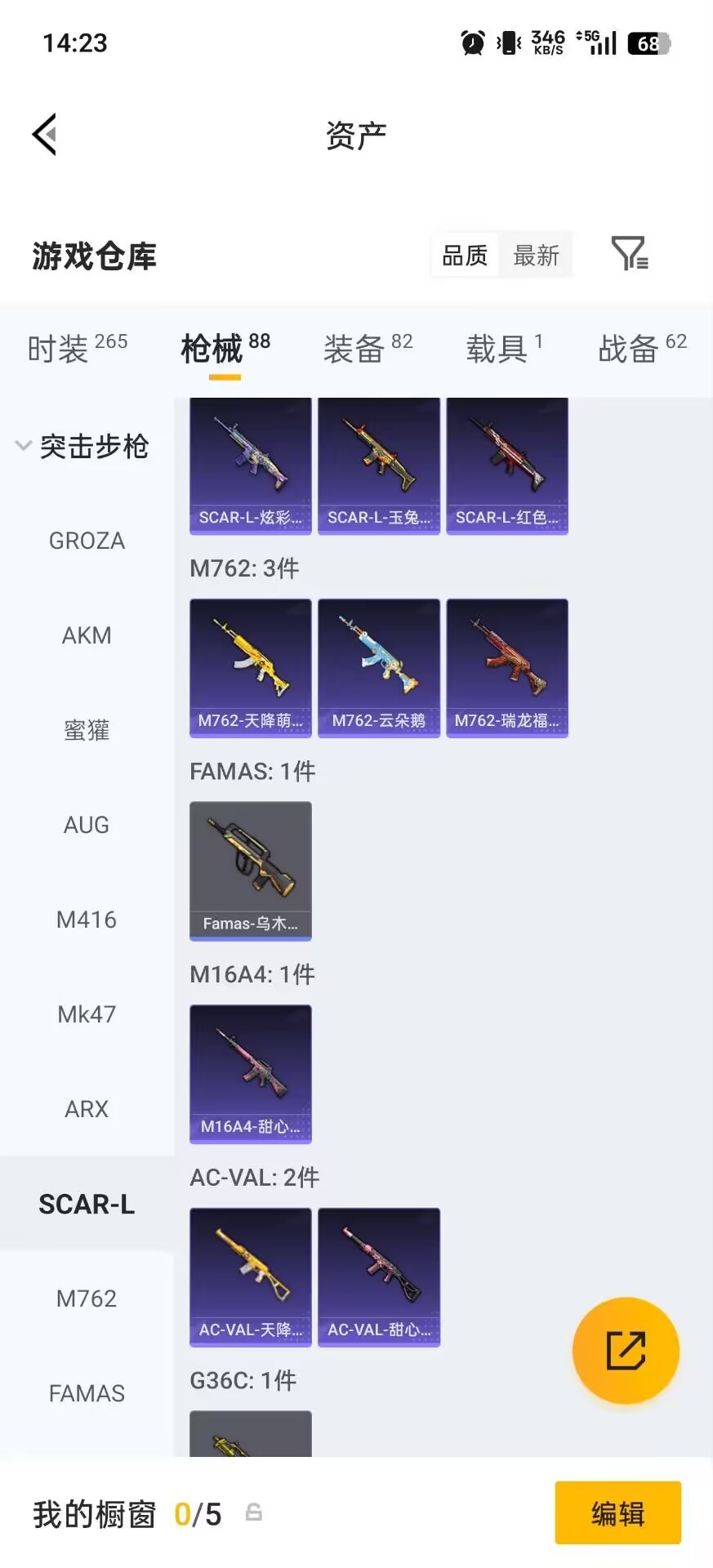Switch sorting to 品质
This screenshot has width=713, height=1568.
coord(463,254)
